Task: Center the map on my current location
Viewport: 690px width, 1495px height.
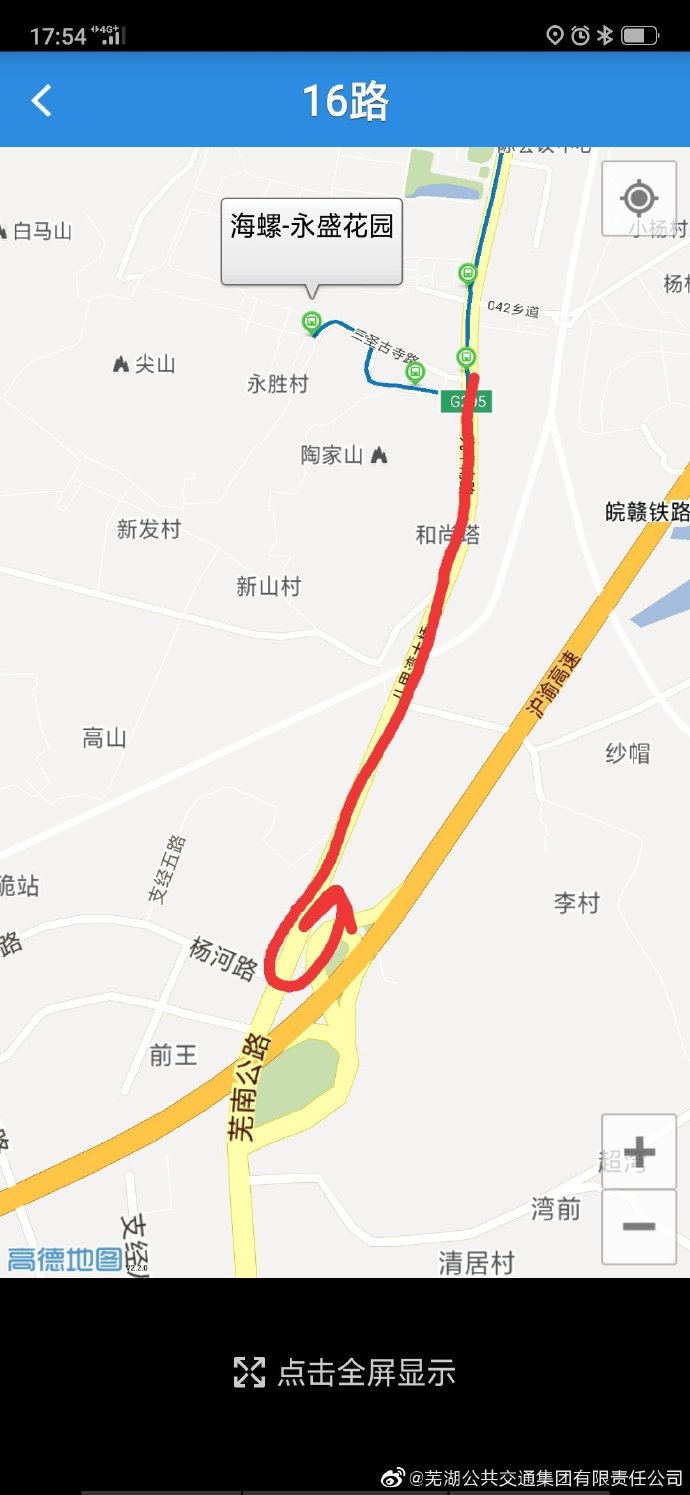Action: (x=638, y=199)
